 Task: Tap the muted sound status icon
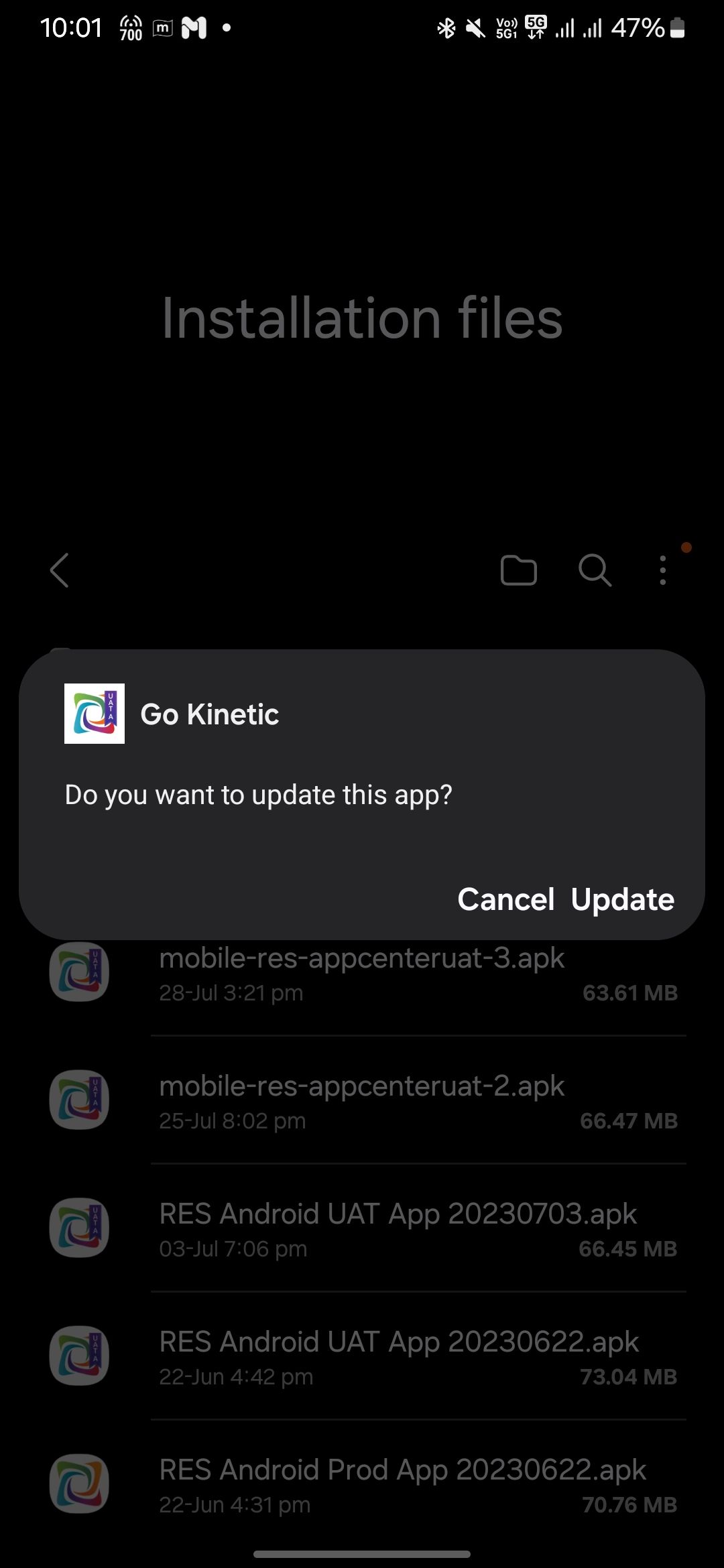pos(477,27)
